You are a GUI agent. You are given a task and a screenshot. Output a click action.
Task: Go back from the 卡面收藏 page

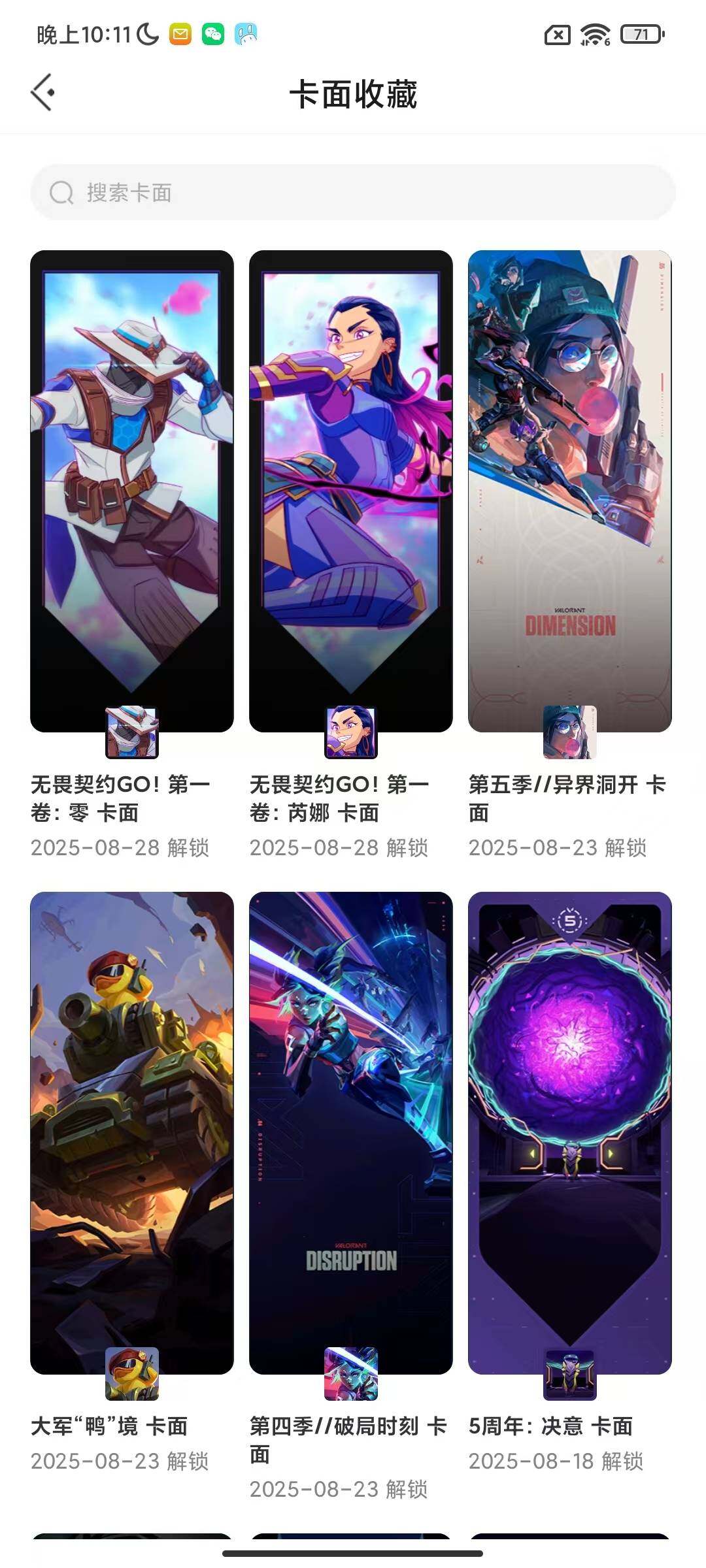tap(43, 93)
